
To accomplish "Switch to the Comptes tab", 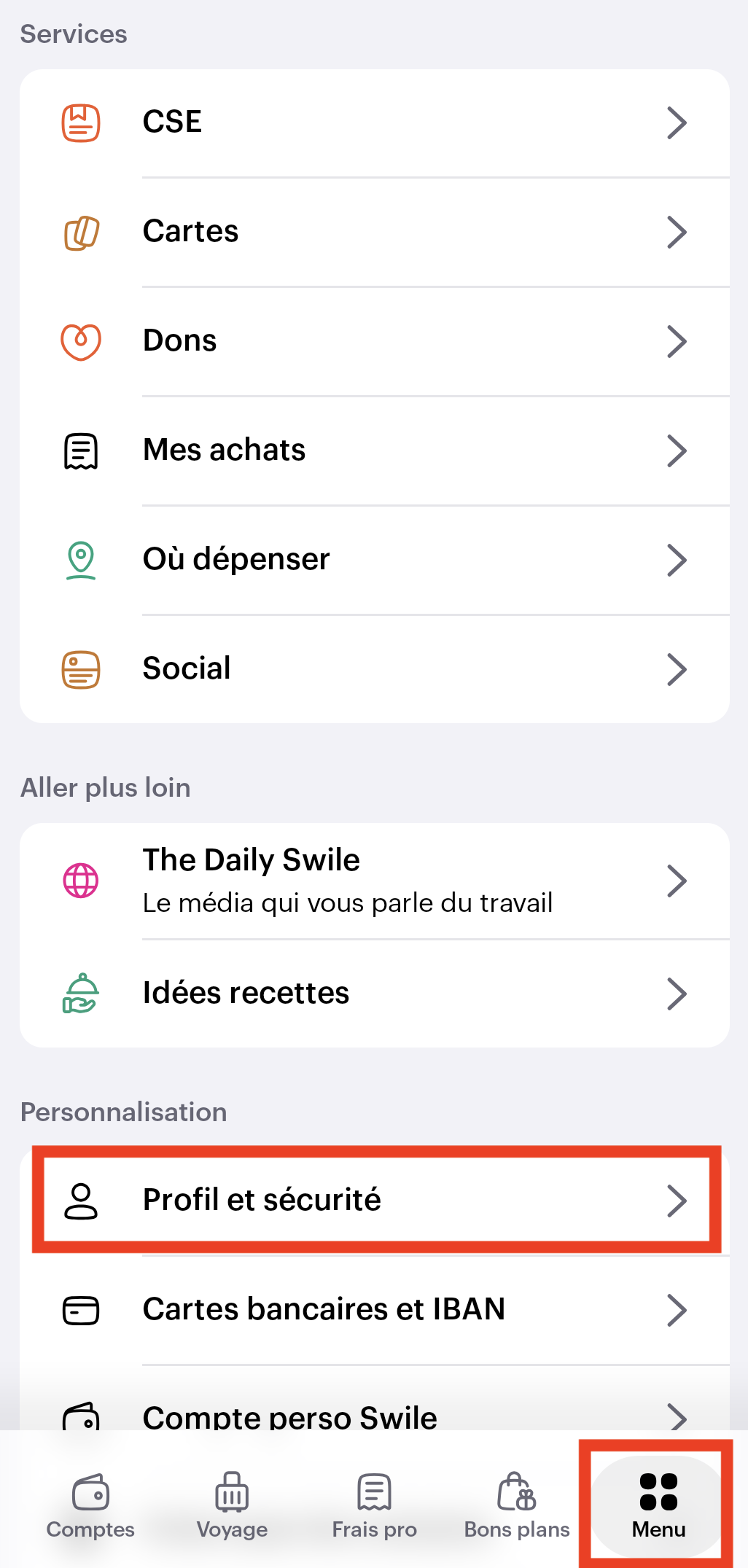I will tap(90, 1505).
